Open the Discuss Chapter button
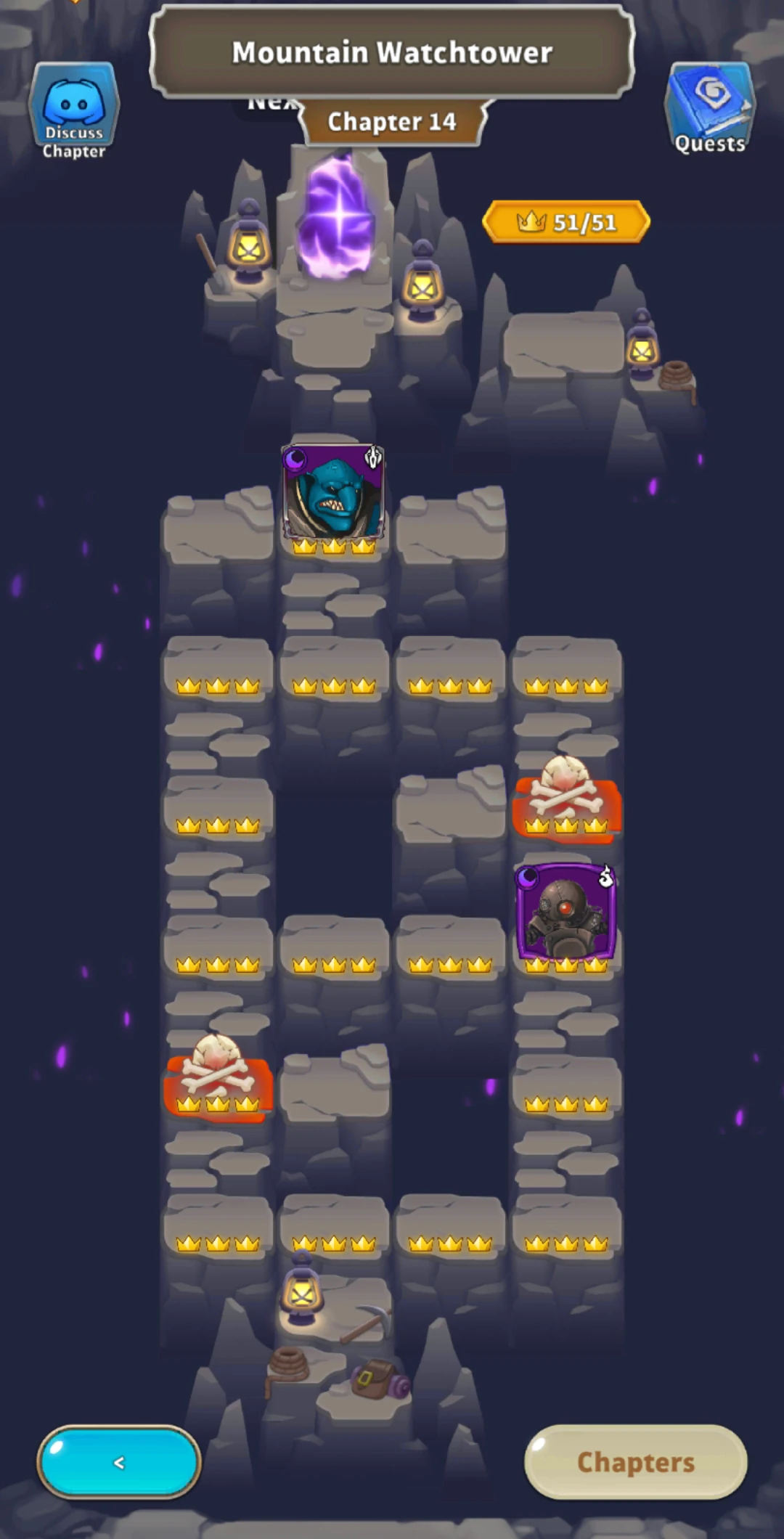The image size is (784, 1539). pyautogui.click(x=73, y=111)
